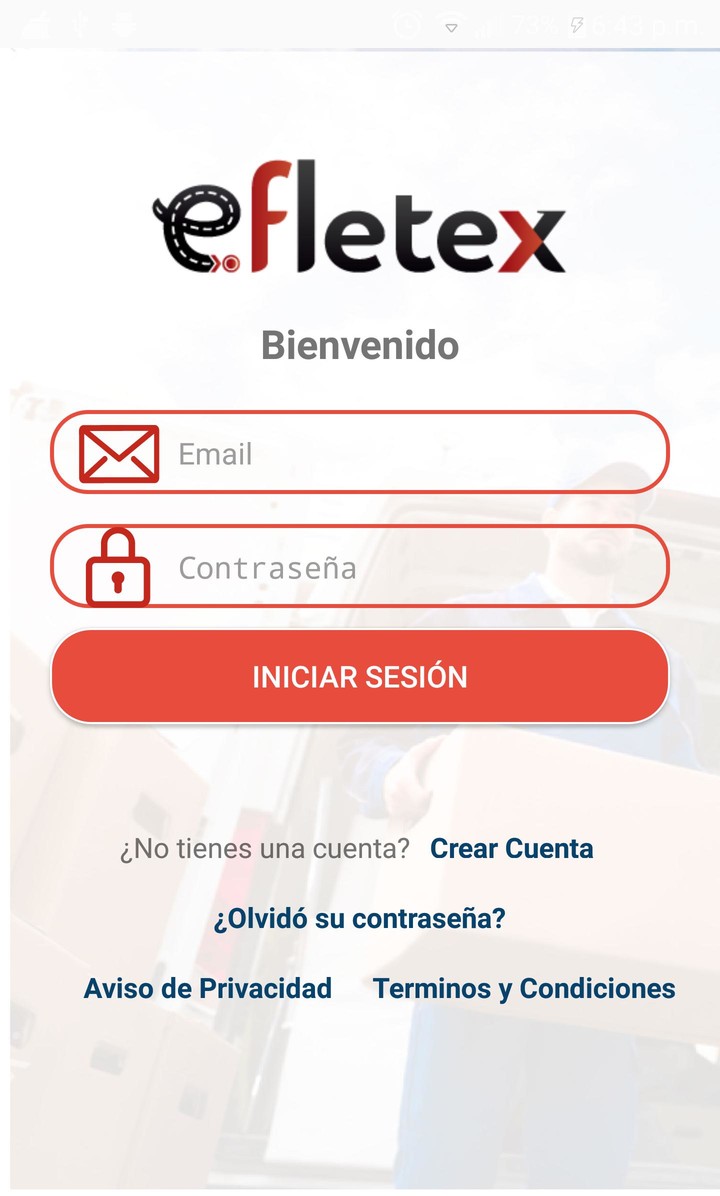Open Crear Cuenta
The width and height of the screenshot is (720, 1196).
point(511,849)
